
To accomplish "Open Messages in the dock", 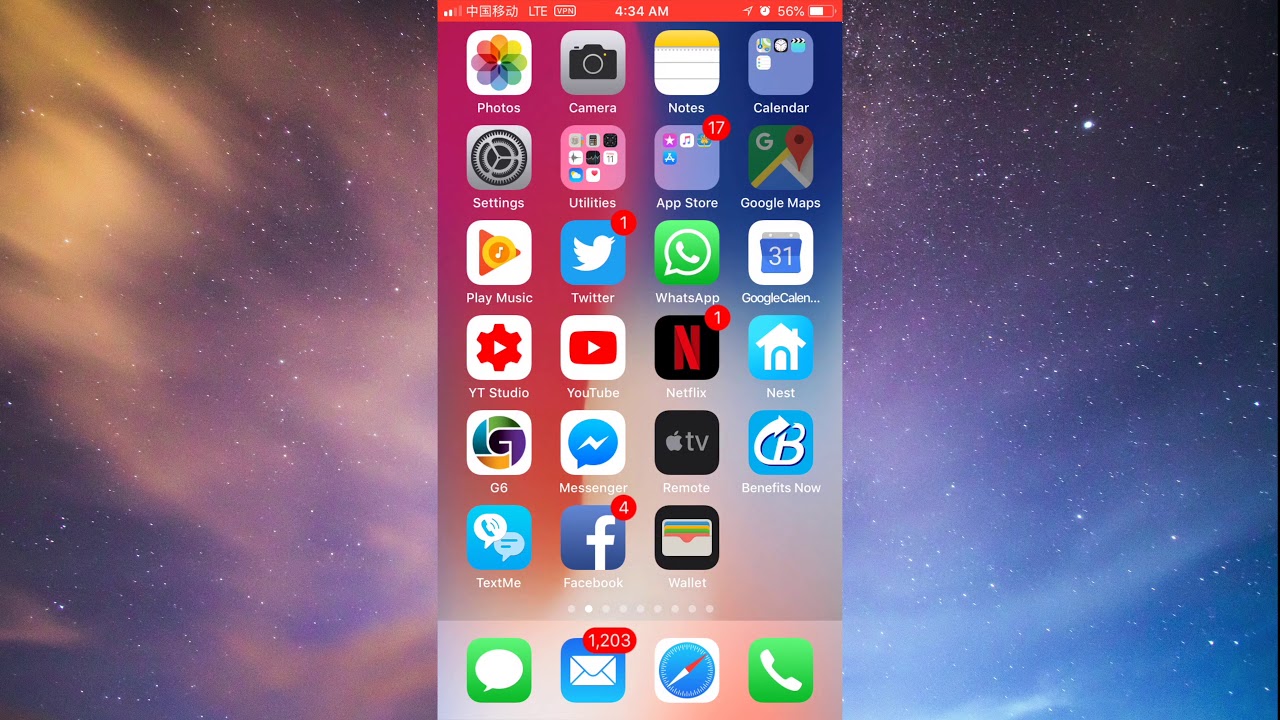I will coord(499,670).
